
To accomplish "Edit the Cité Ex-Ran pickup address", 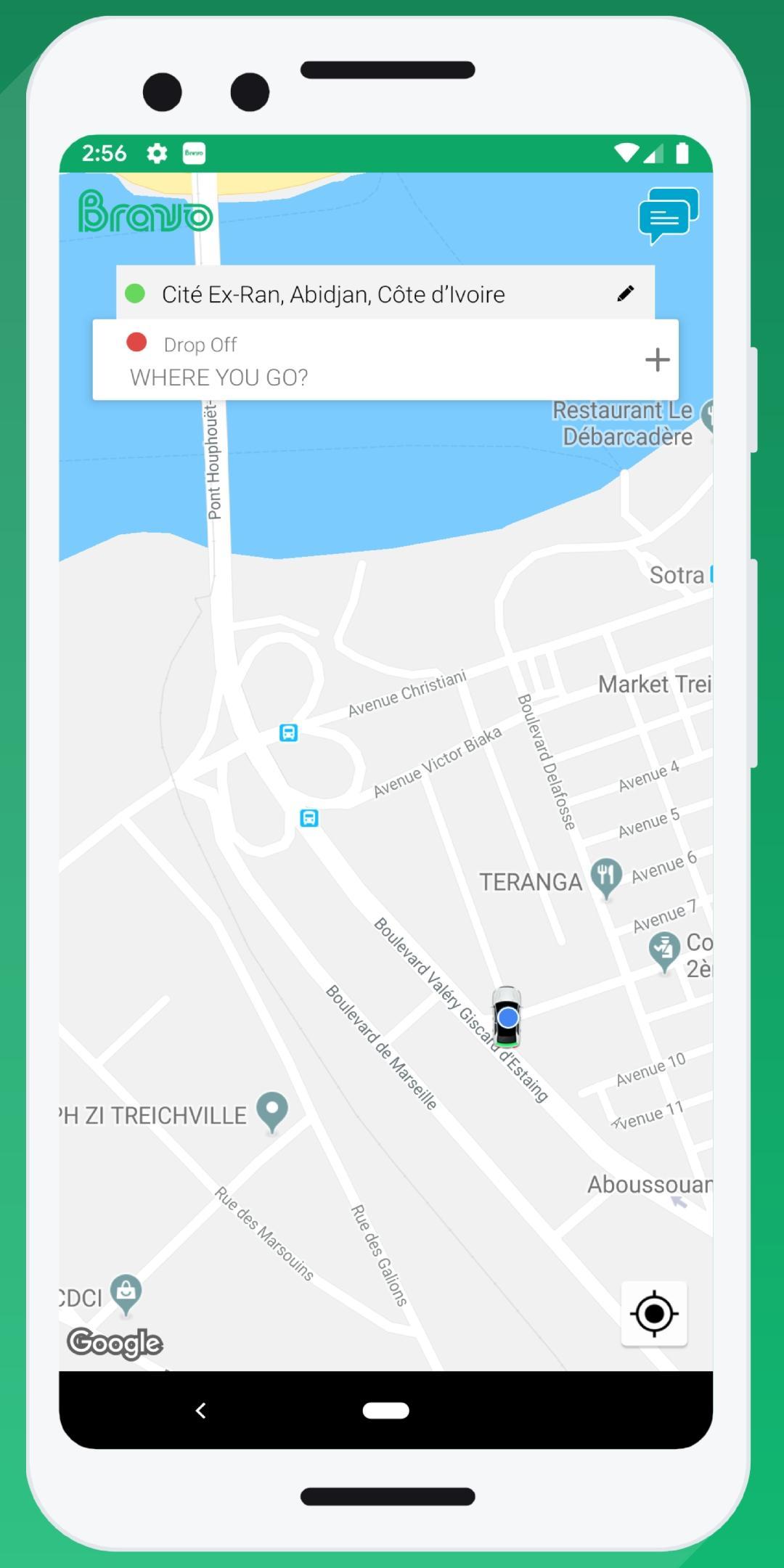I will 625,293.
